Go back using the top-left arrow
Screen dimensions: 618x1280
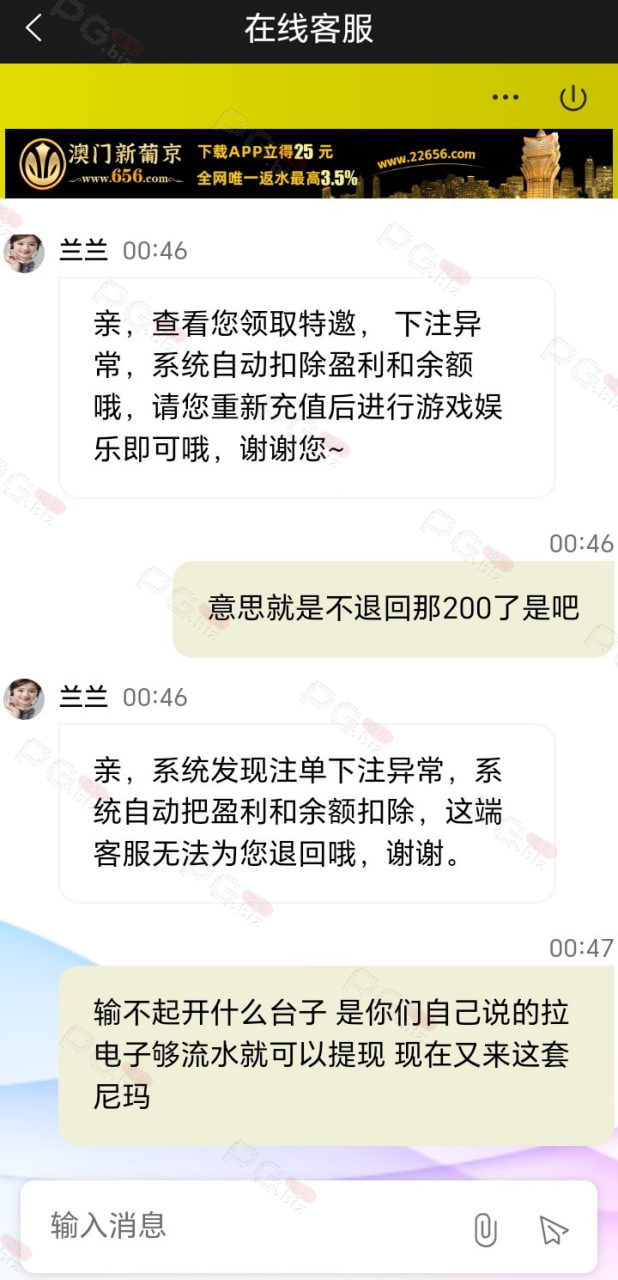(34, 28)
